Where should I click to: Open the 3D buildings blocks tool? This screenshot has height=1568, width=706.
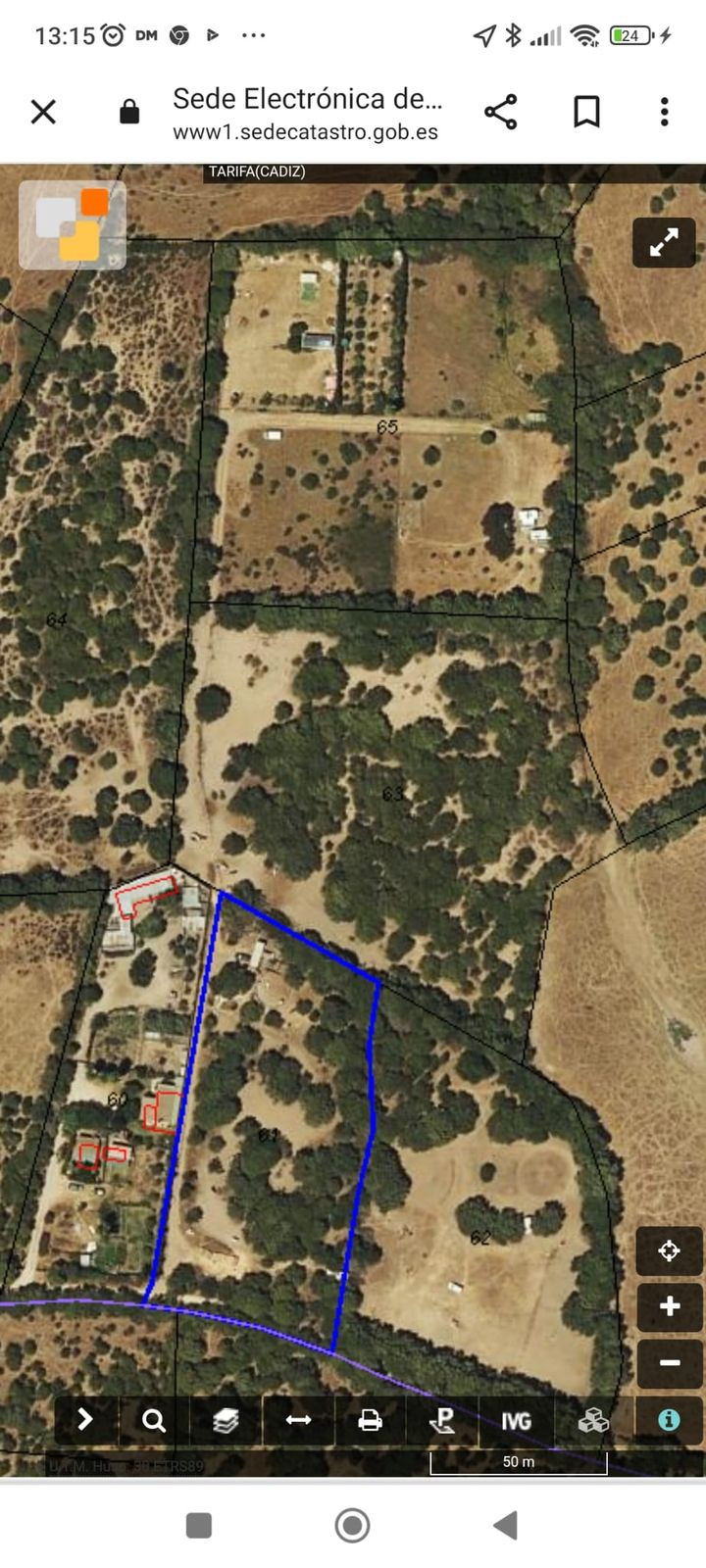point(592,1420)
